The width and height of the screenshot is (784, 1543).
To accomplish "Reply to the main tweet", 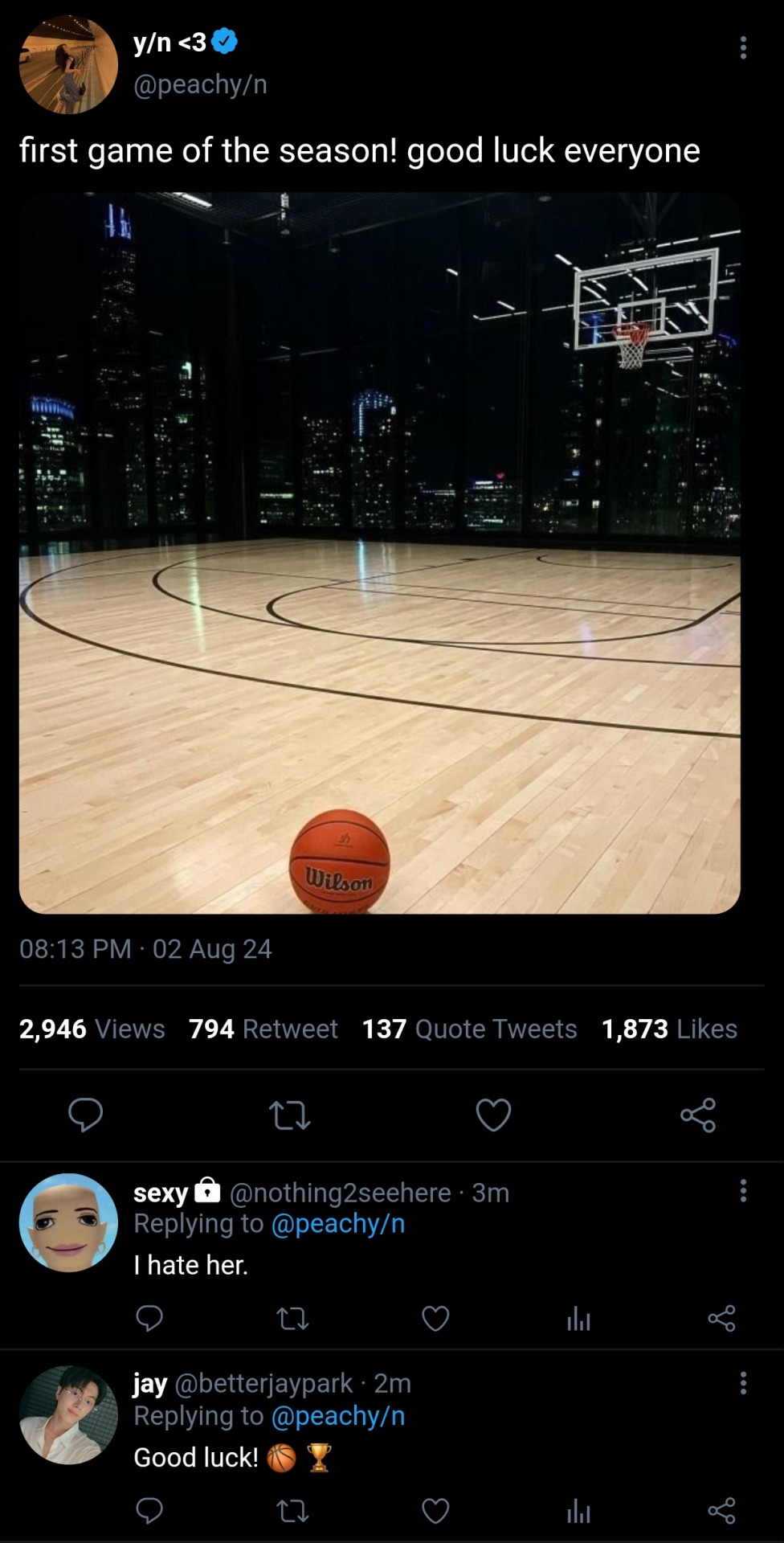I will 85,1115.
